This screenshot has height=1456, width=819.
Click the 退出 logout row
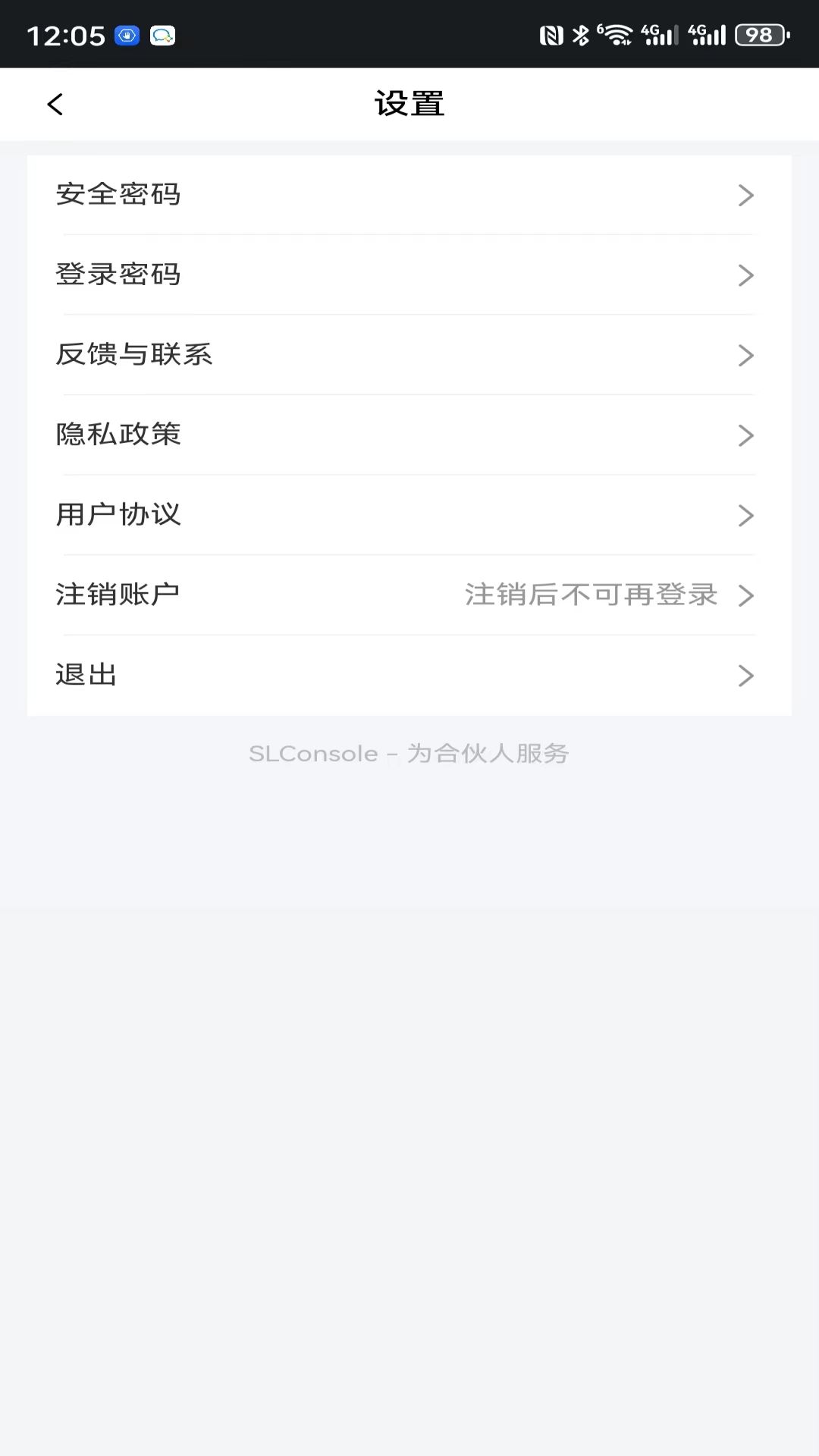tap(85, 674)
